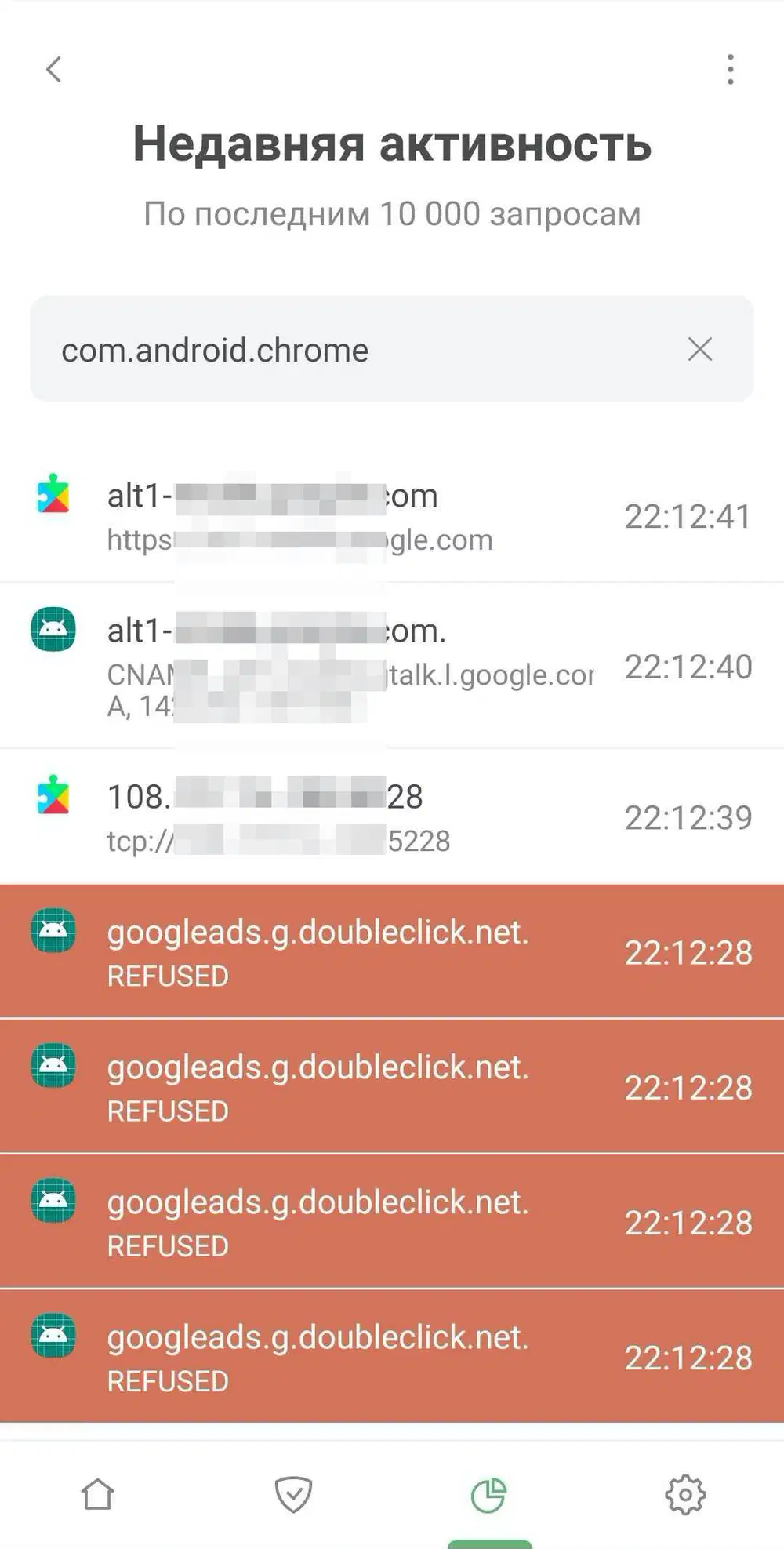The height and width of the screenshot is (1549, 784).
Task: Clear the com.android.chrome search filter
Action: (x=699, y=350)
